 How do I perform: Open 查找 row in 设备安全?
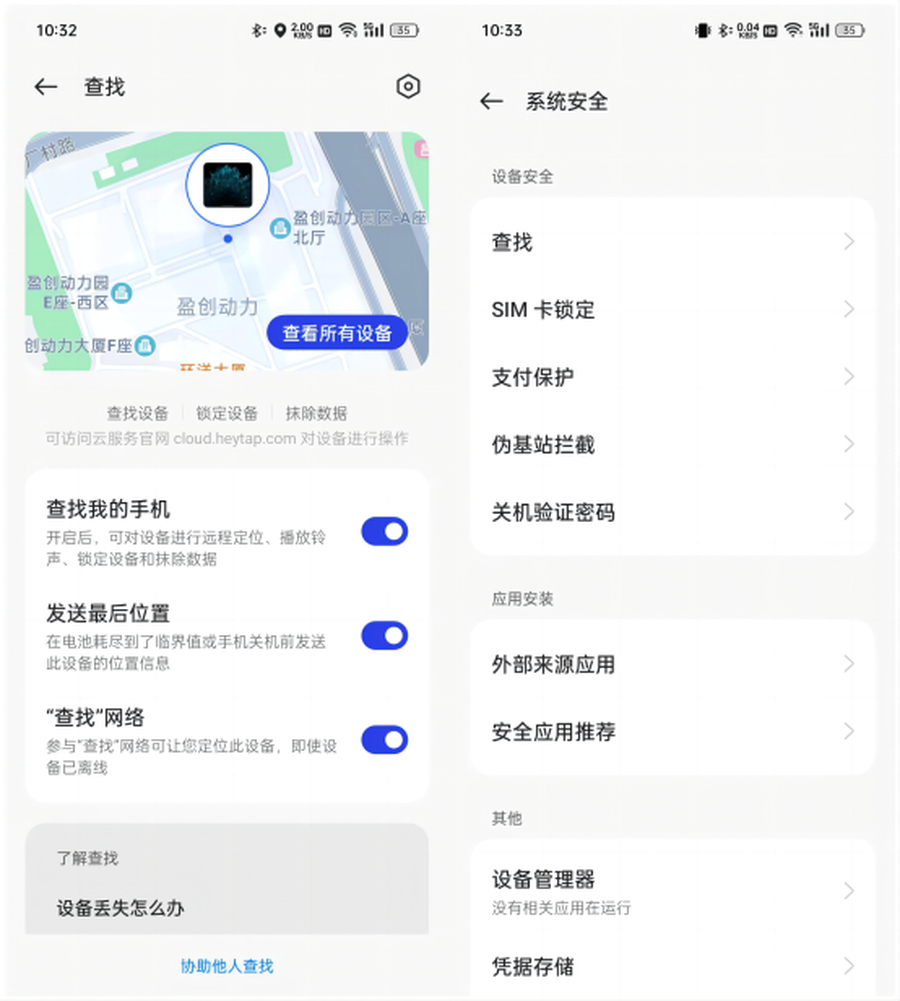(672, 242)
